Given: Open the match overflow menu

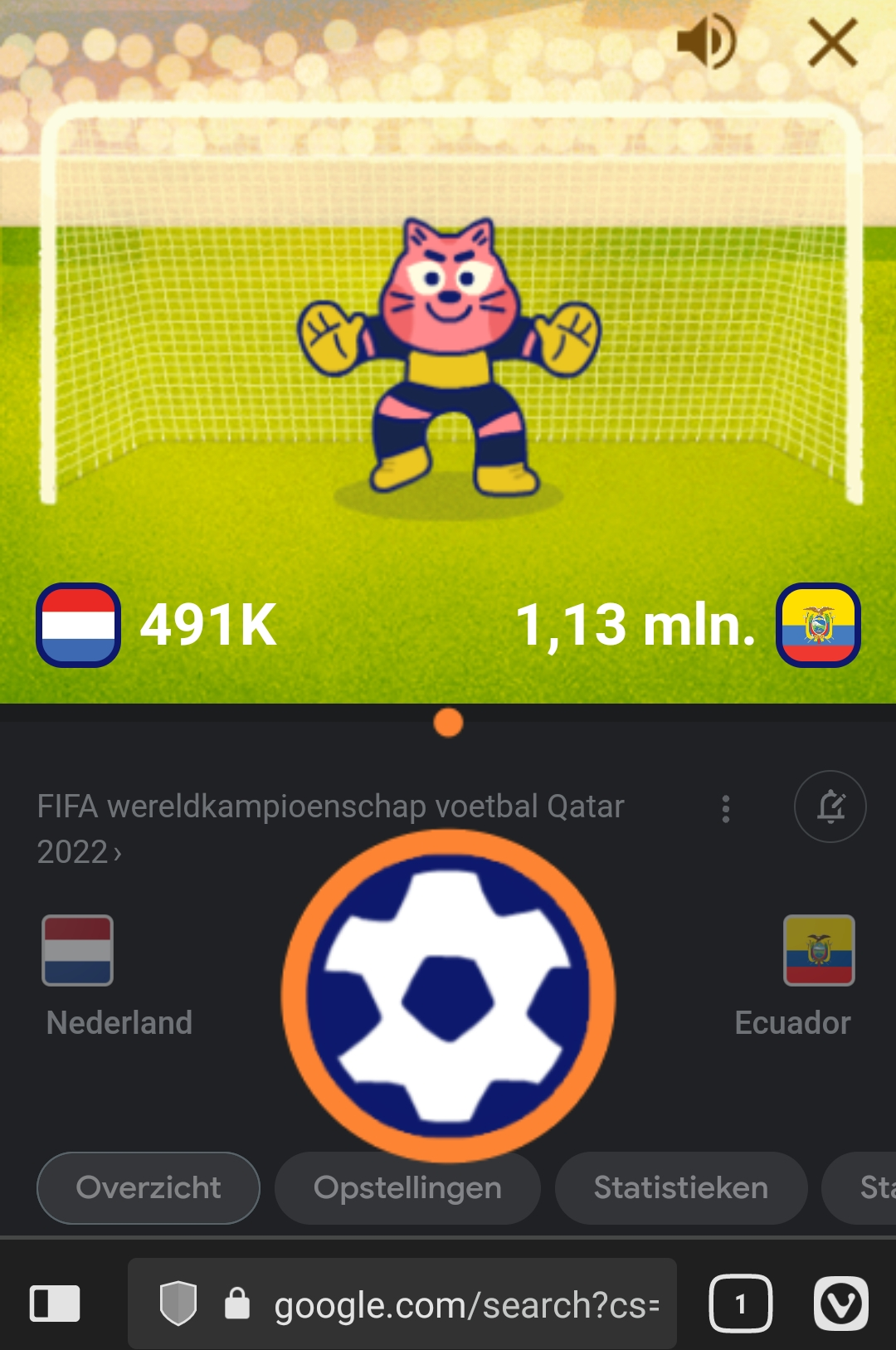Looking at the screenshot, I should pos(726,808).
